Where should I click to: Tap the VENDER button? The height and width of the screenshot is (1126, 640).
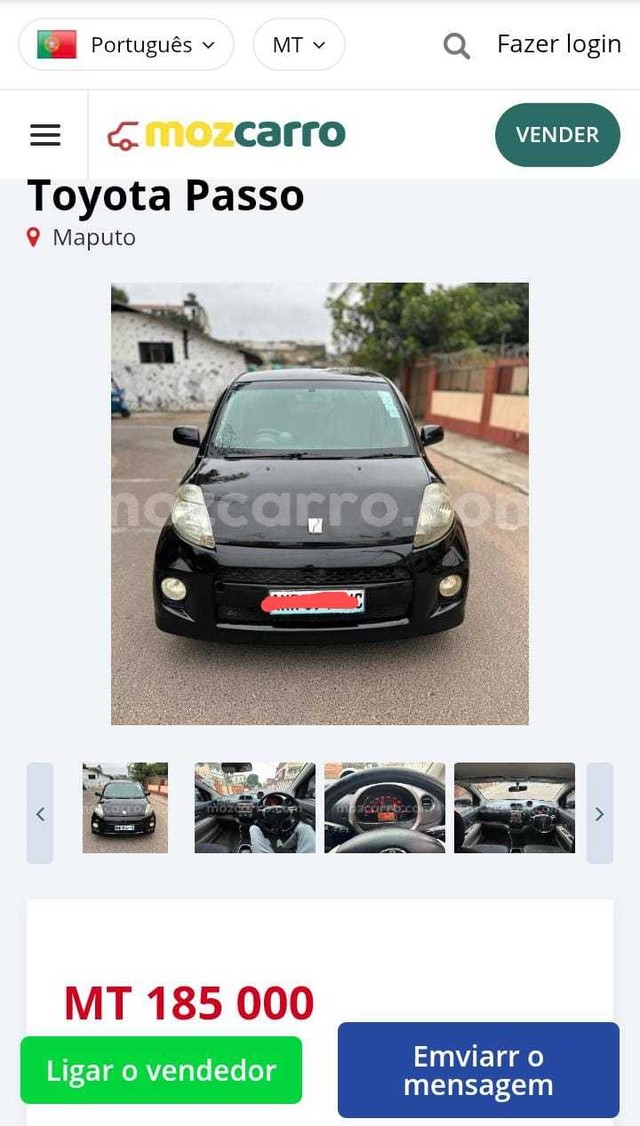557,135
